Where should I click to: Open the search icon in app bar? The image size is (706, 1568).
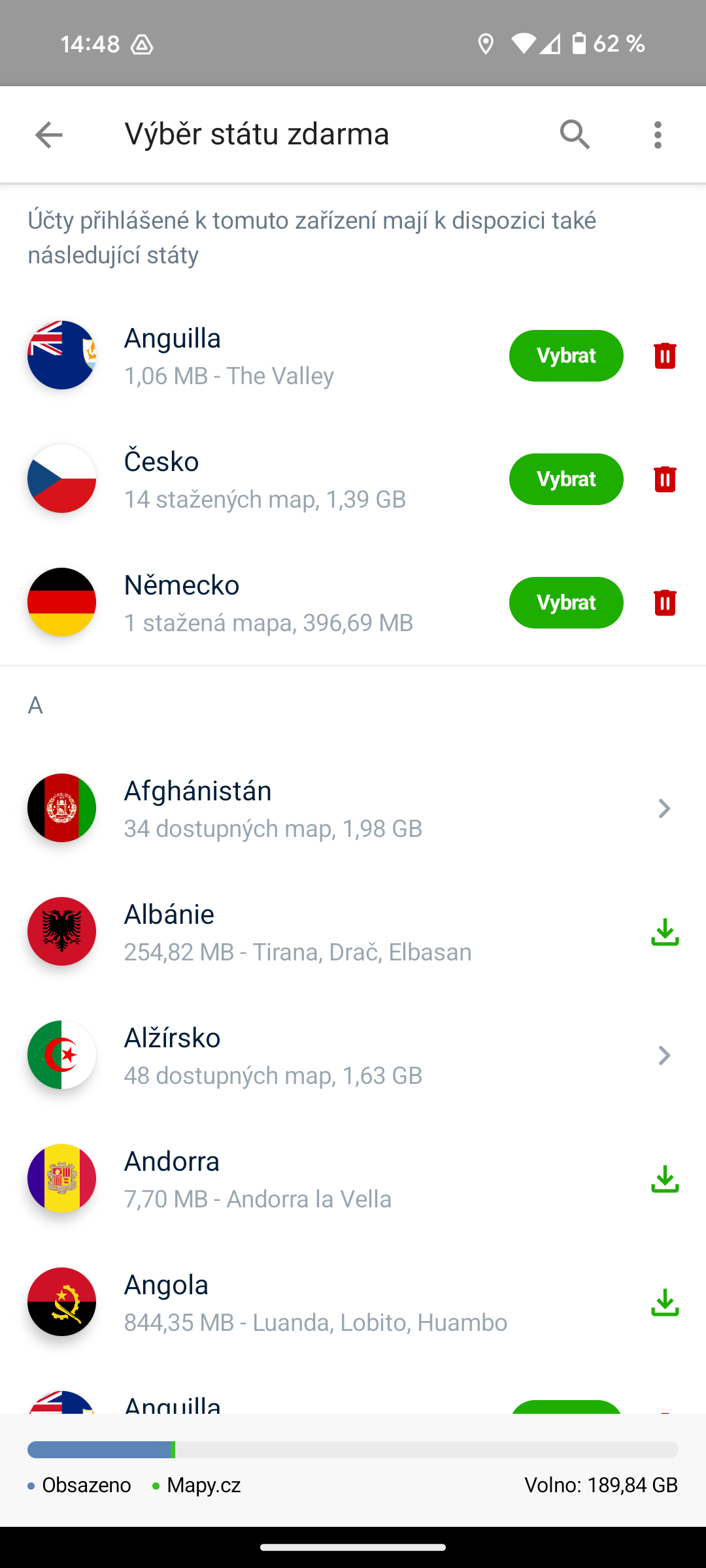click(x=575, y=135)
